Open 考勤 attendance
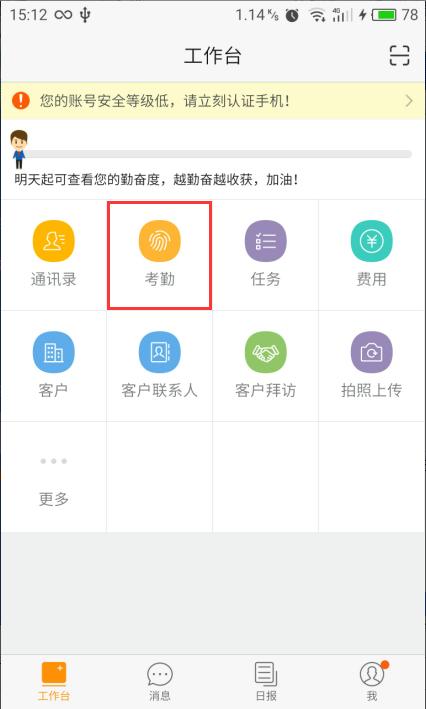Image resolution: width=426 pixels, height=709 pixels. [160, 255]
